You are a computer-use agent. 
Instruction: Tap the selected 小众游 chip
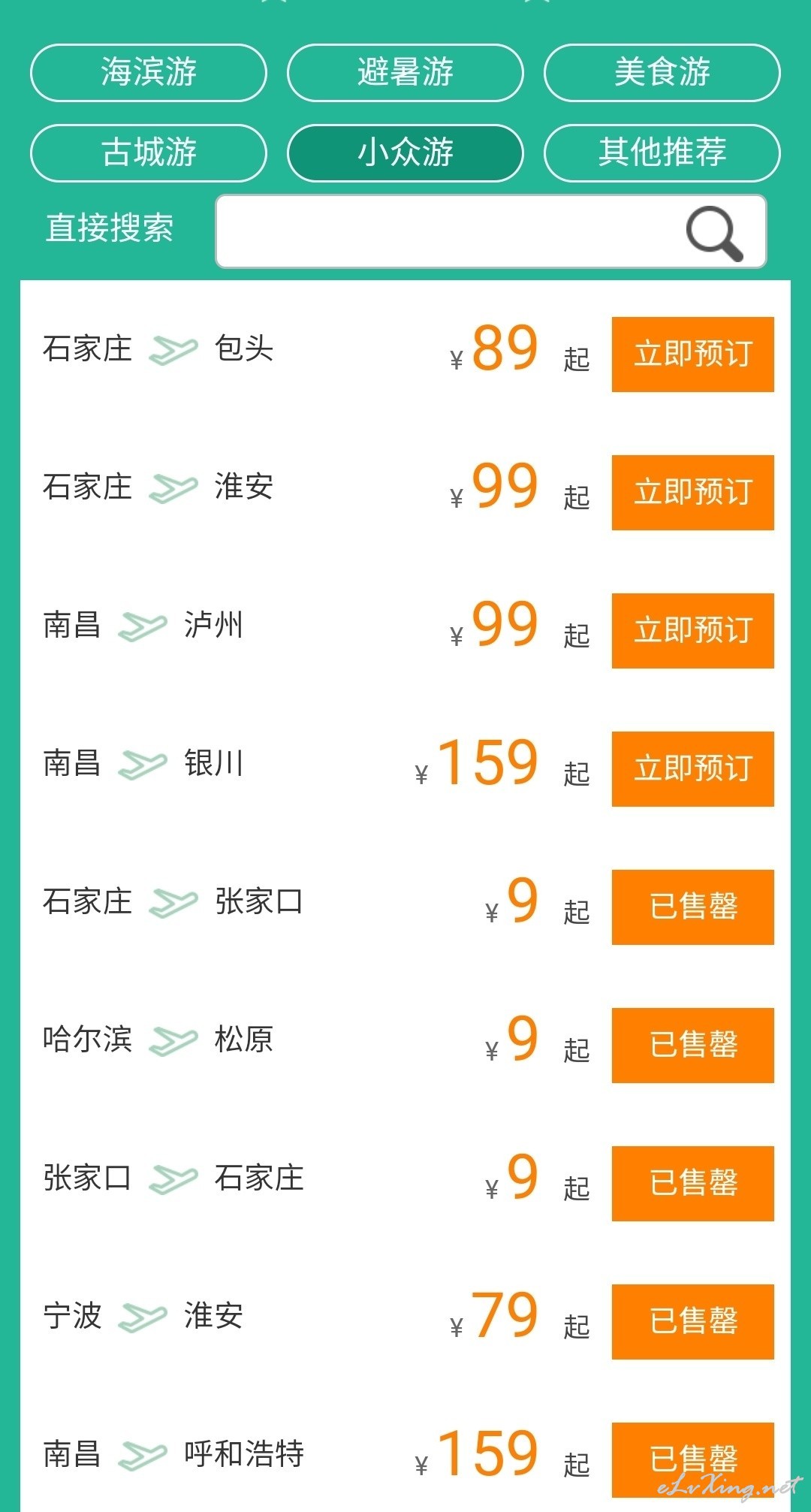tap(405, 153)
